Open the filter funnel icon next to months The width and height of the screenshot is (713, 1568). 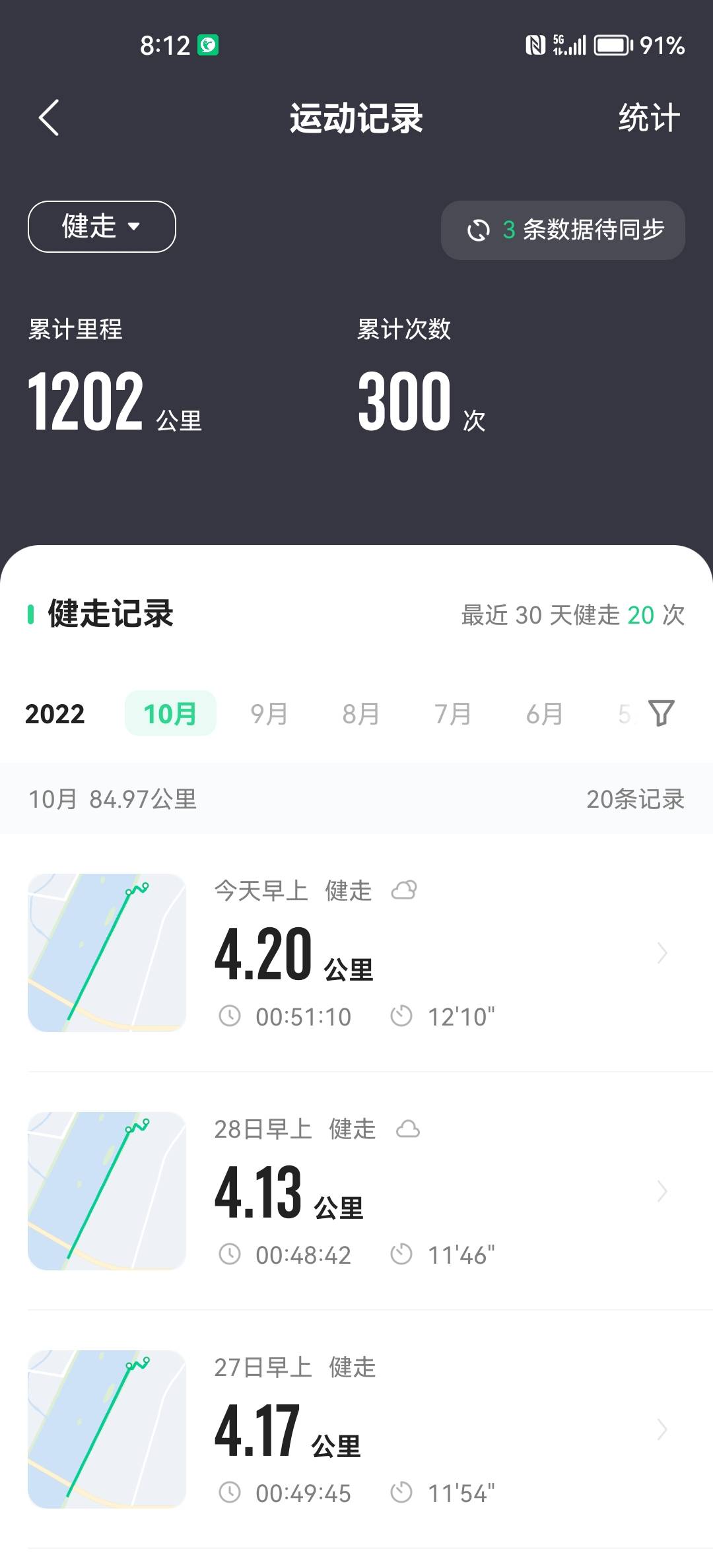662,713
